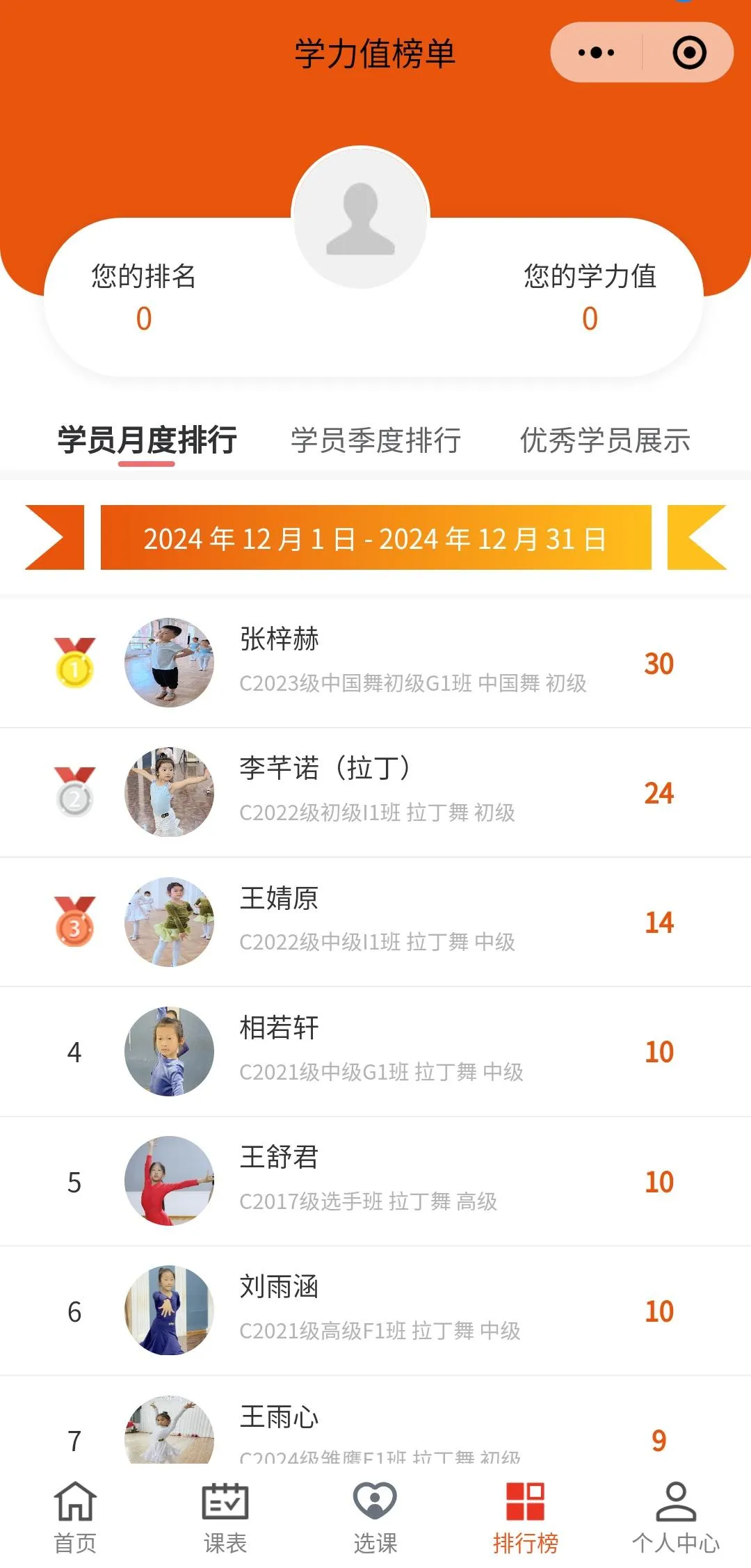Go to 首页 home tab
Screen dimensions: 751x1568
75,1518
